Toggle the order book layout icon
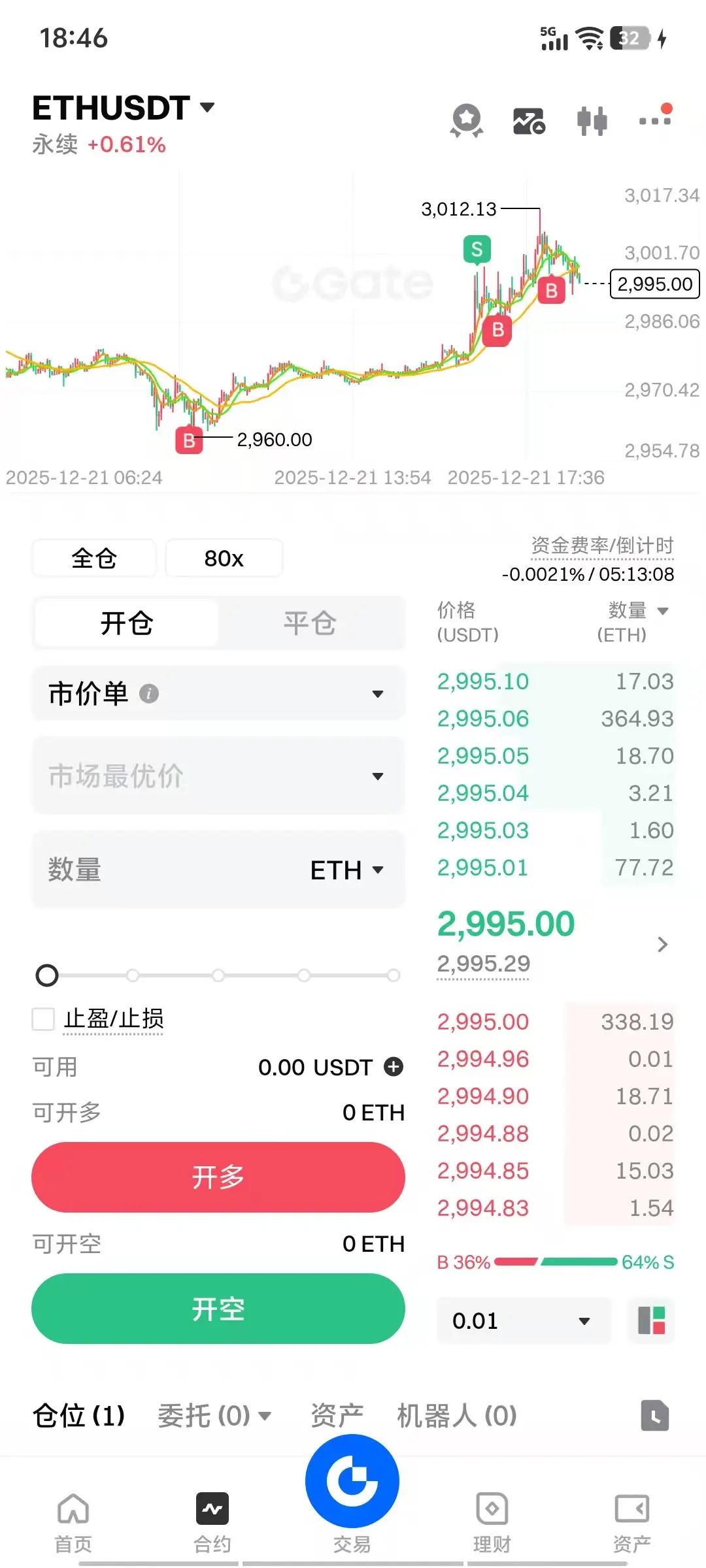 (651, 1320)
